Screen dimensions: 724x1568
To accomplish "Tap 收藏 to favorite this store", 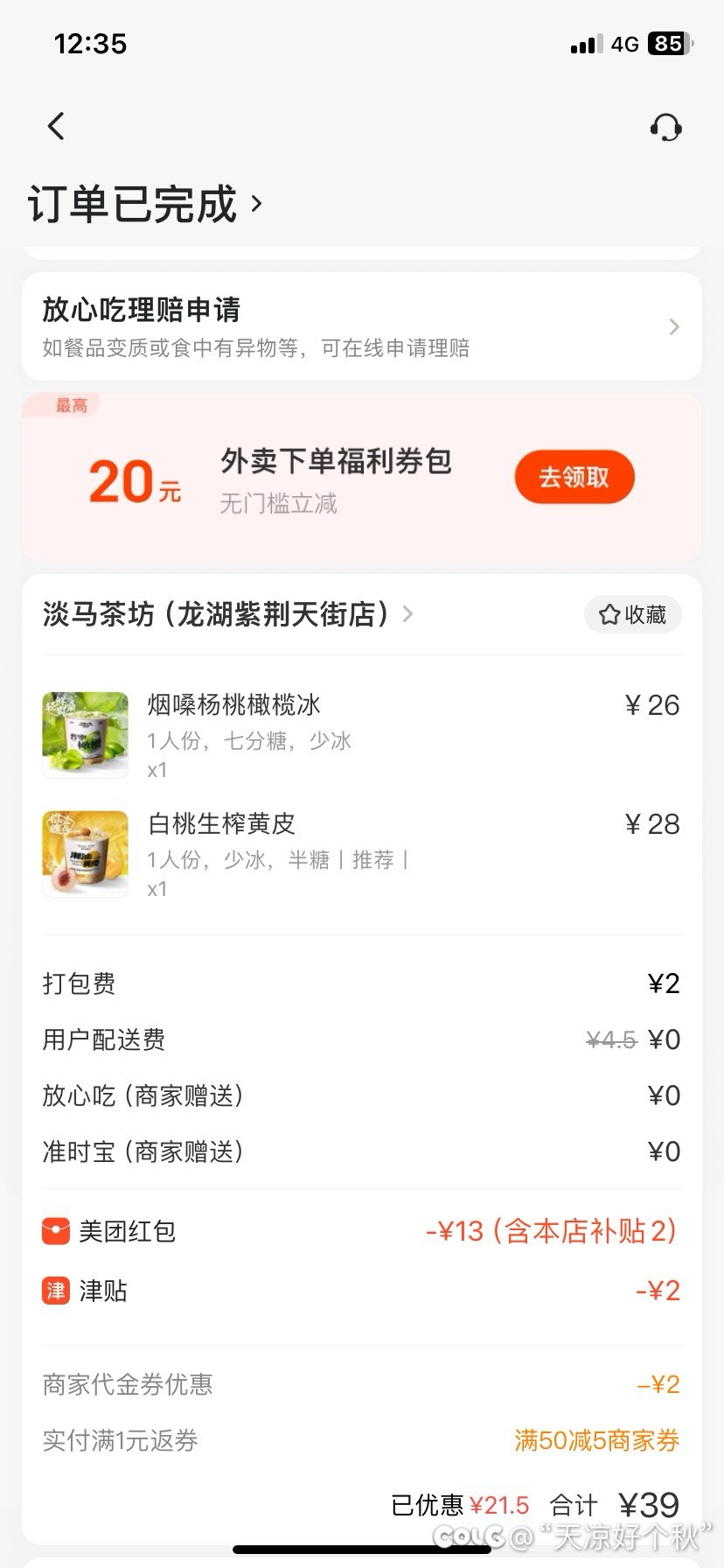I will [632, 614].
